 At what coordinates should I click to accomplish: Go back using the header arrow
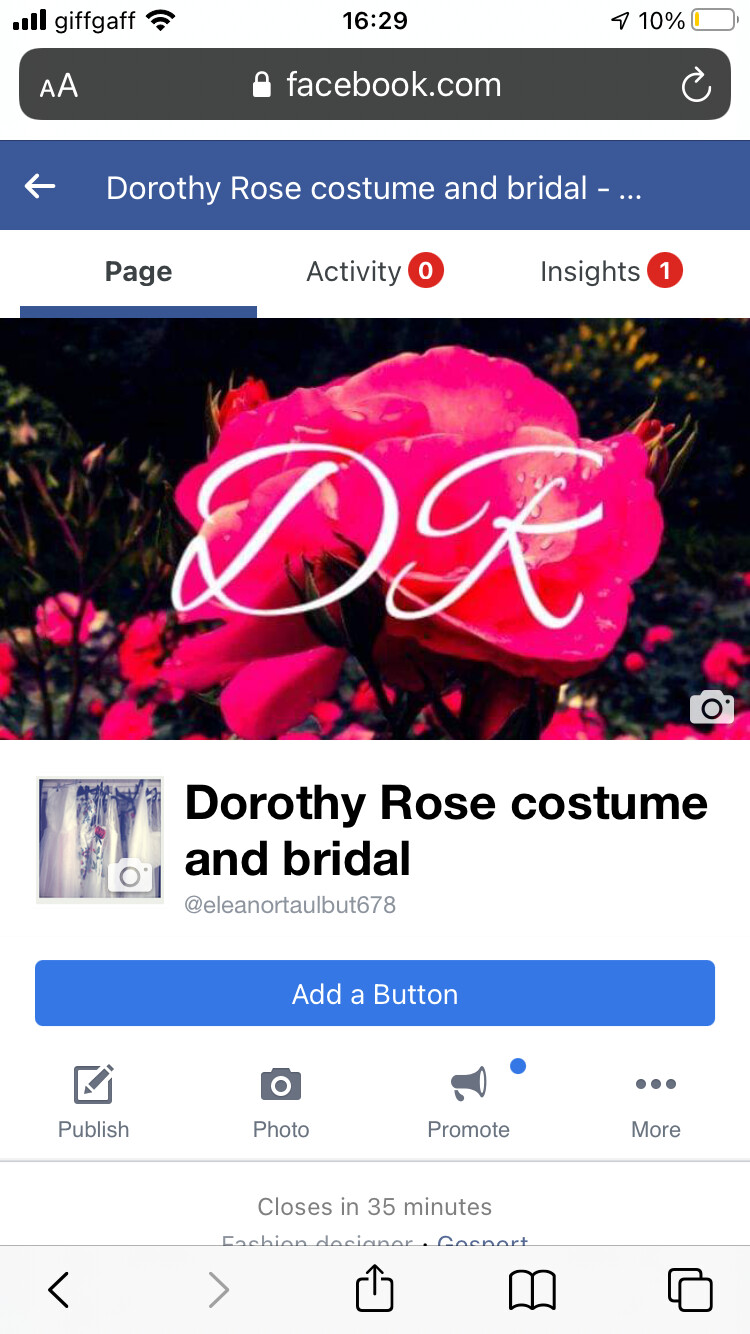click(41, 187)
